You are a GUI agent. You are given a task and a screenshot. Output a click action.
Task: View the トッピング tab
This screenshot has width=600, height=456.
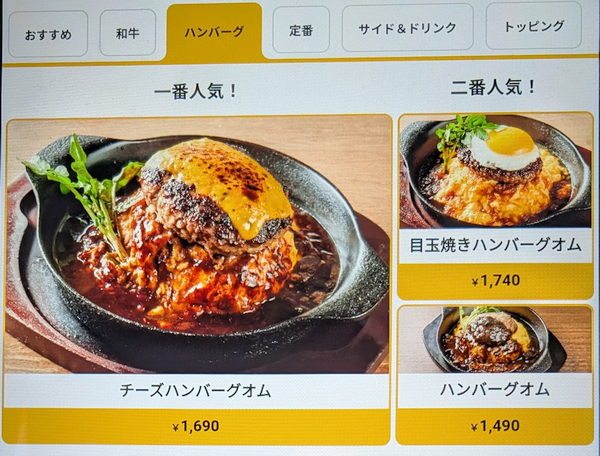[x=533, y=26]
